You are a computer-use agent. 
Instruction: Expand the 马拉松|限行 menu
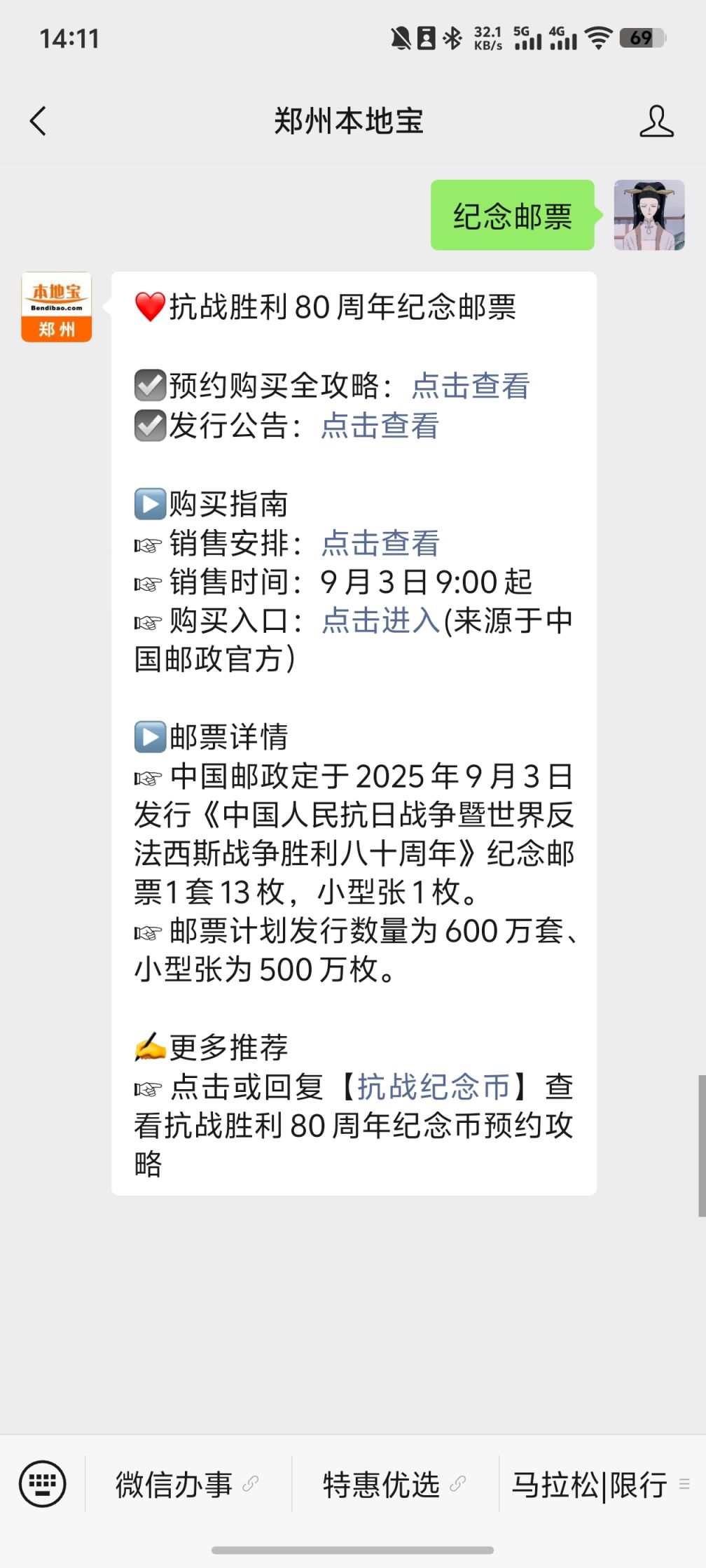[600, 1484]
